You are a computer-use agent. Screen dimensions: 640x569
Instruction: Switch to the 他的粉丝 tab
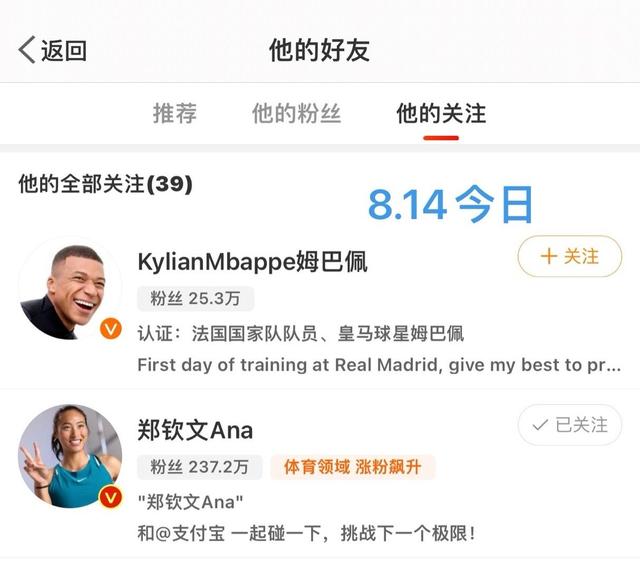point(296,114)
